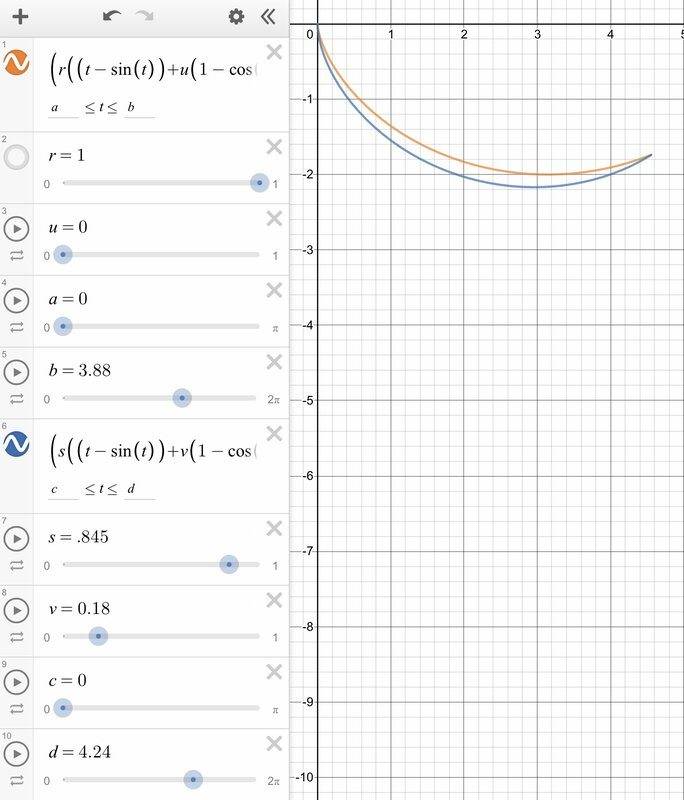Delete the c = 0 expression
This screenshot has width=684, height=800.
coord(275,672)
